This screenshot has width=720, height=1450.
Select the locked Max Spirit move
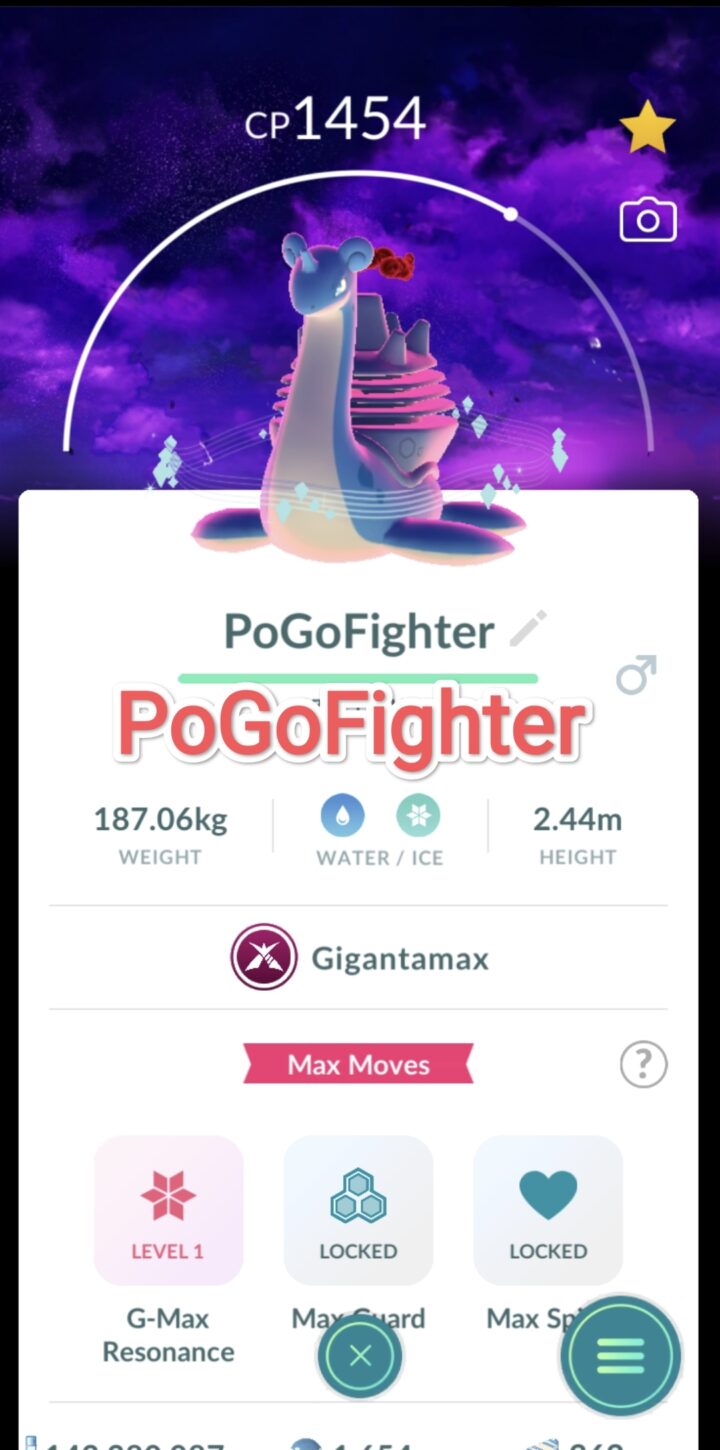(548, 1210)
